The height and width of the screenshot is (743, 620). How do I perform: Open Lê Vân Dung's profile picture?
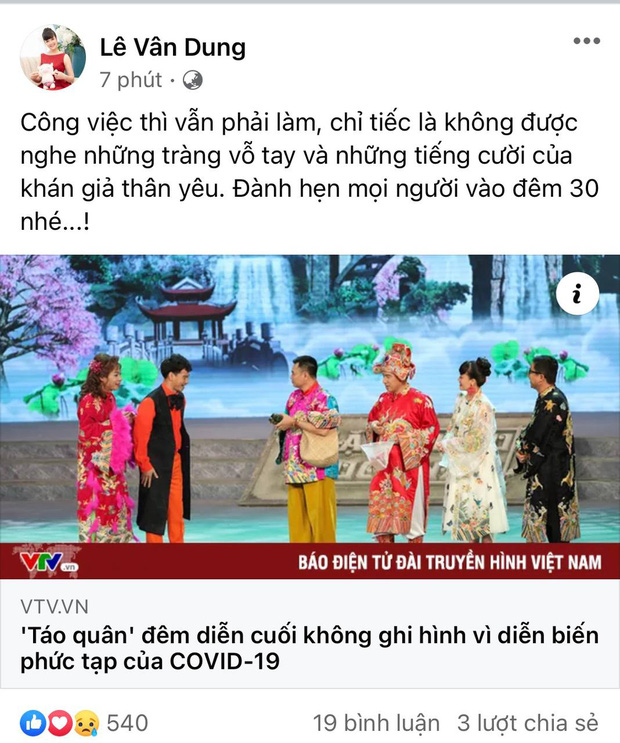(x=53, y=57)
